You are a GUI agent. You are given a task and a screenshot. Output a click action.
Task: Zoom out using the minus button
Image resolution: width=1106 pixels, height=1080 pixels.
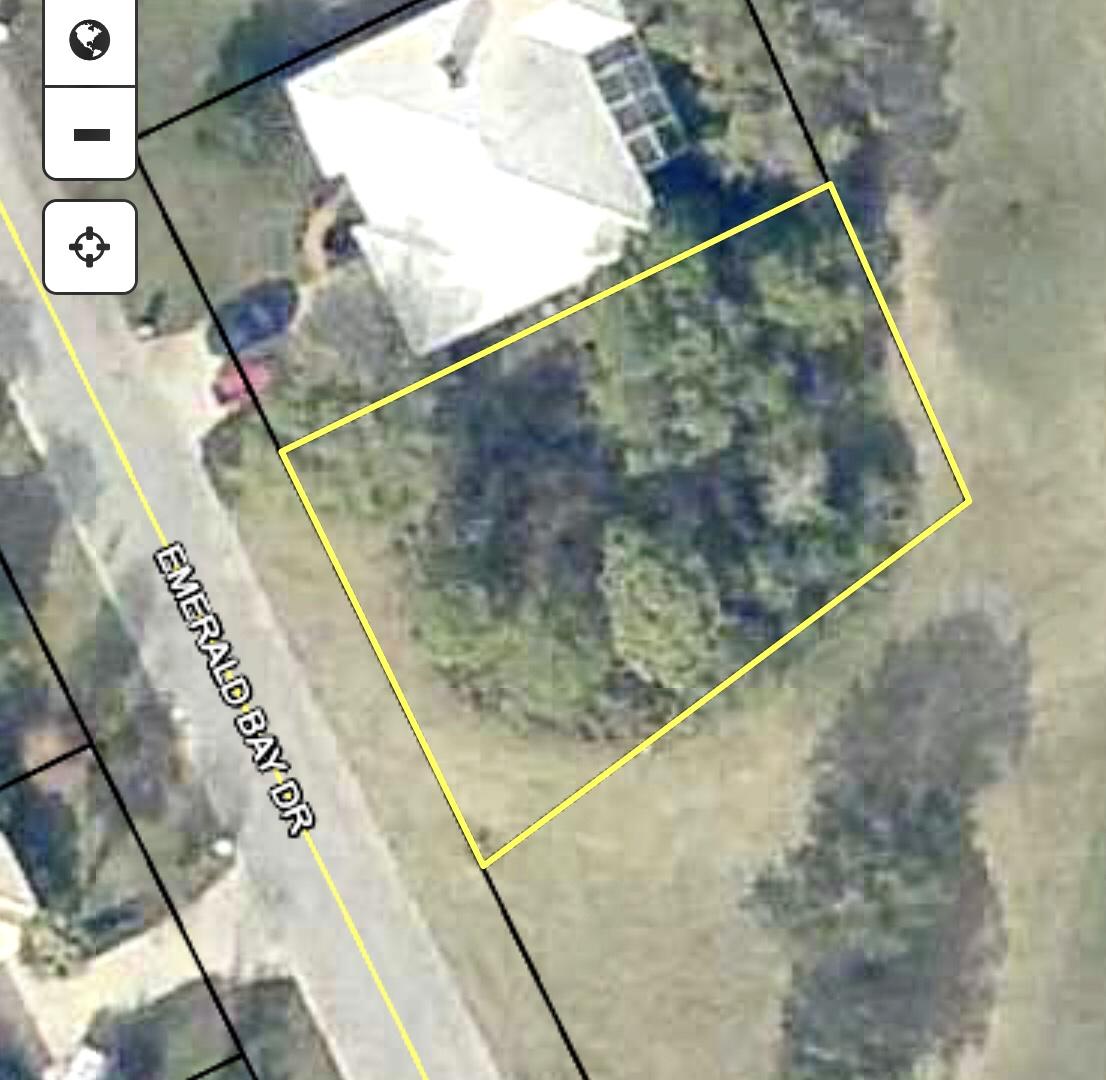(90, 134)
